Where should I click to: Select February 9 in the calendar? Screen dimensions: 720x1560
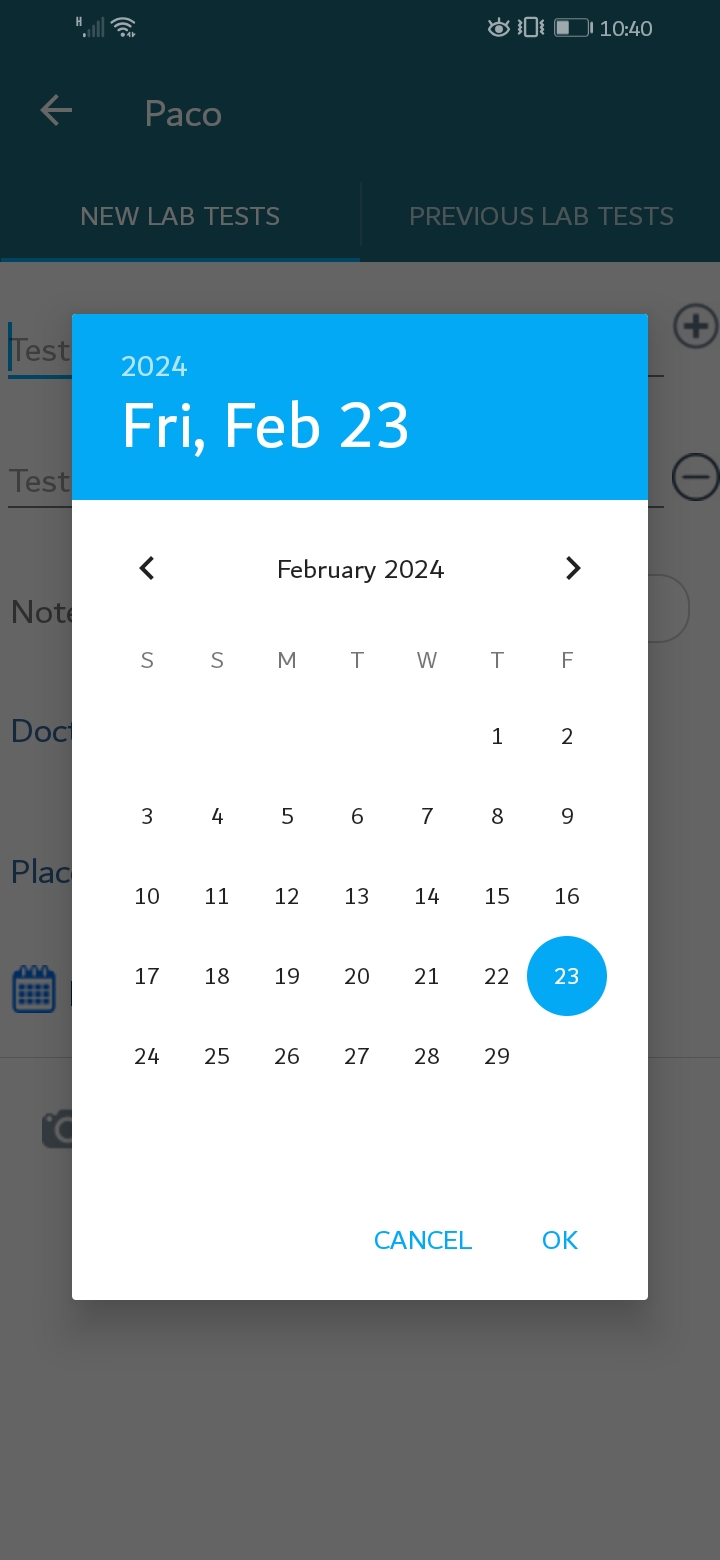point(567,817)
